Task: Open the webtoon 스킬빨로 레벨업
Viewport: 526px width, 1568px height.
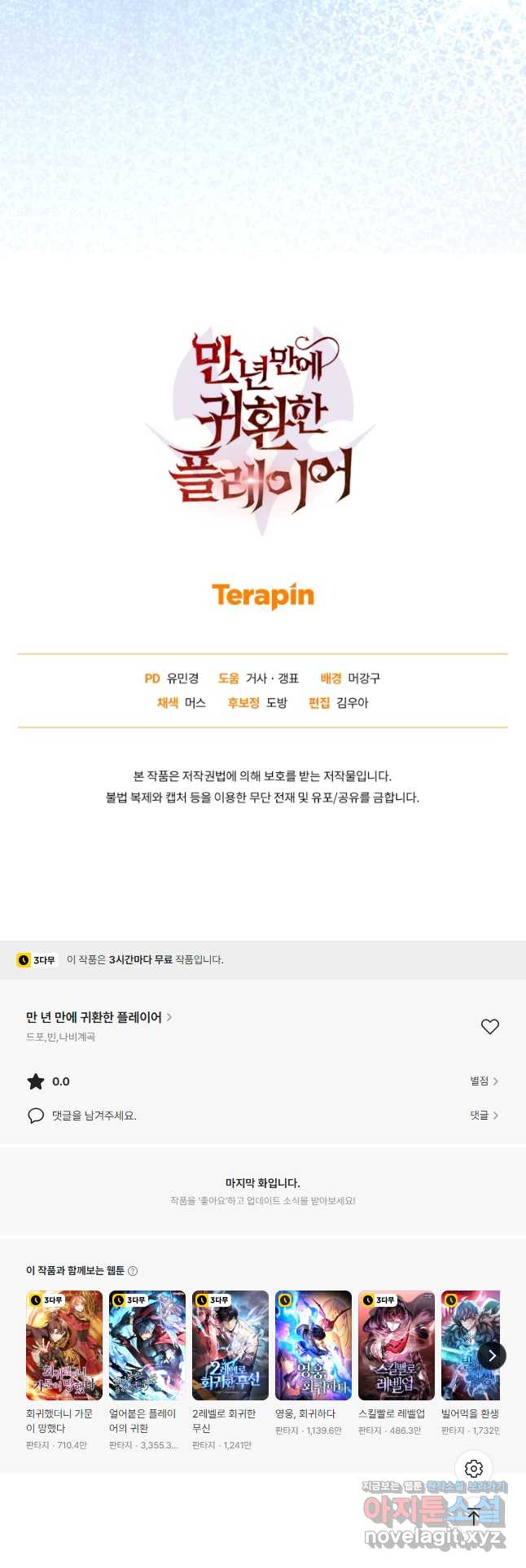Action: (397, 1345)
